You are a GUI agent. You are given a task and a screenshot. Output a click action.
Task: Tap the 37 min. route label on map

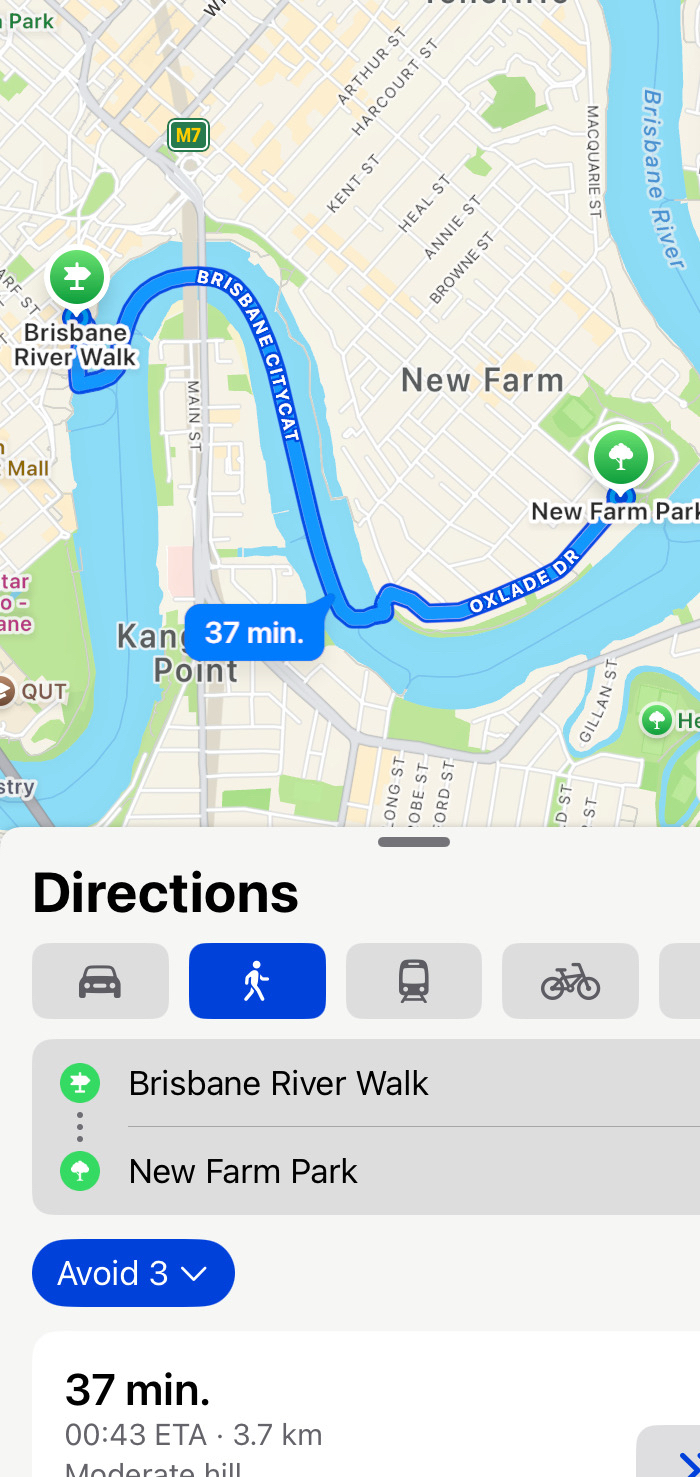point(255,633)
